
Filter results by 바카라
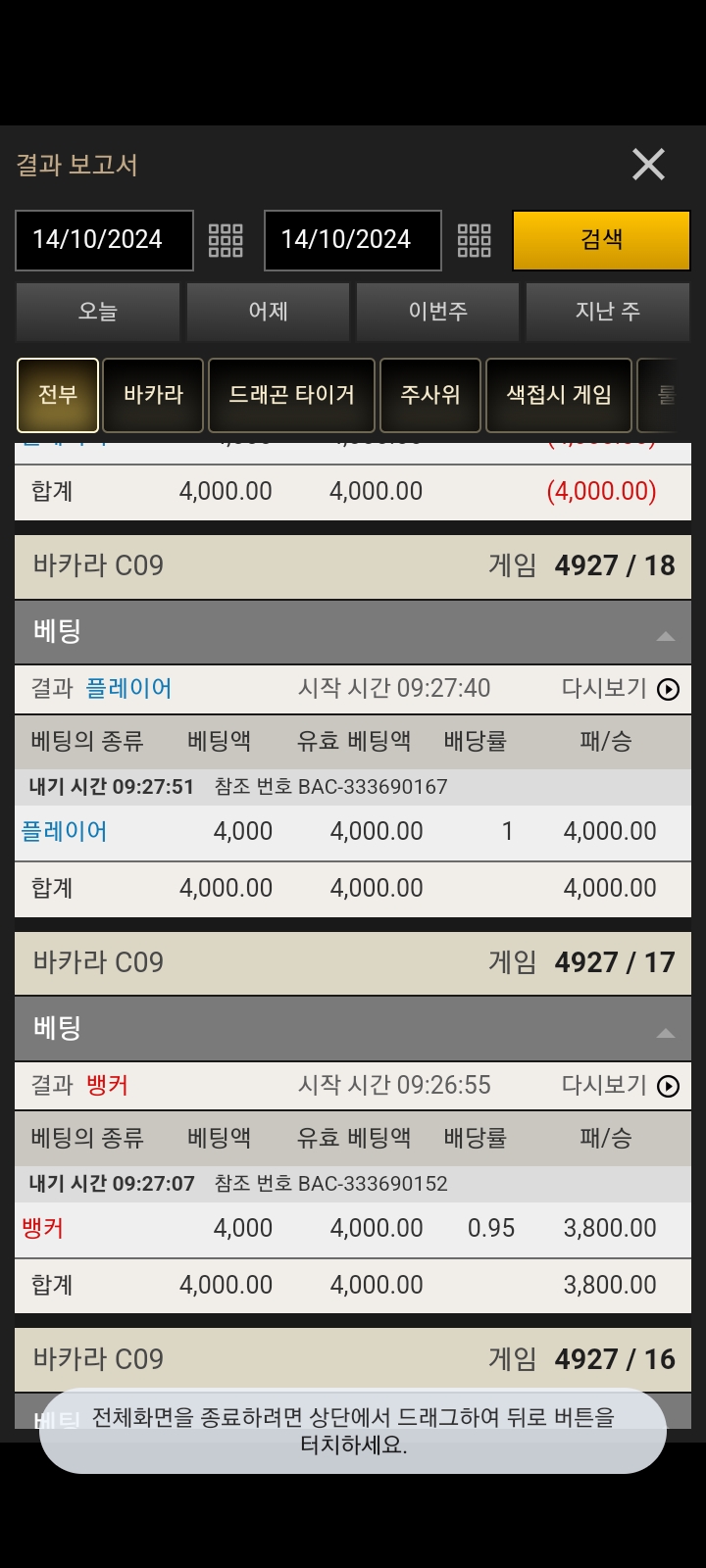click(x=153, y=395)
